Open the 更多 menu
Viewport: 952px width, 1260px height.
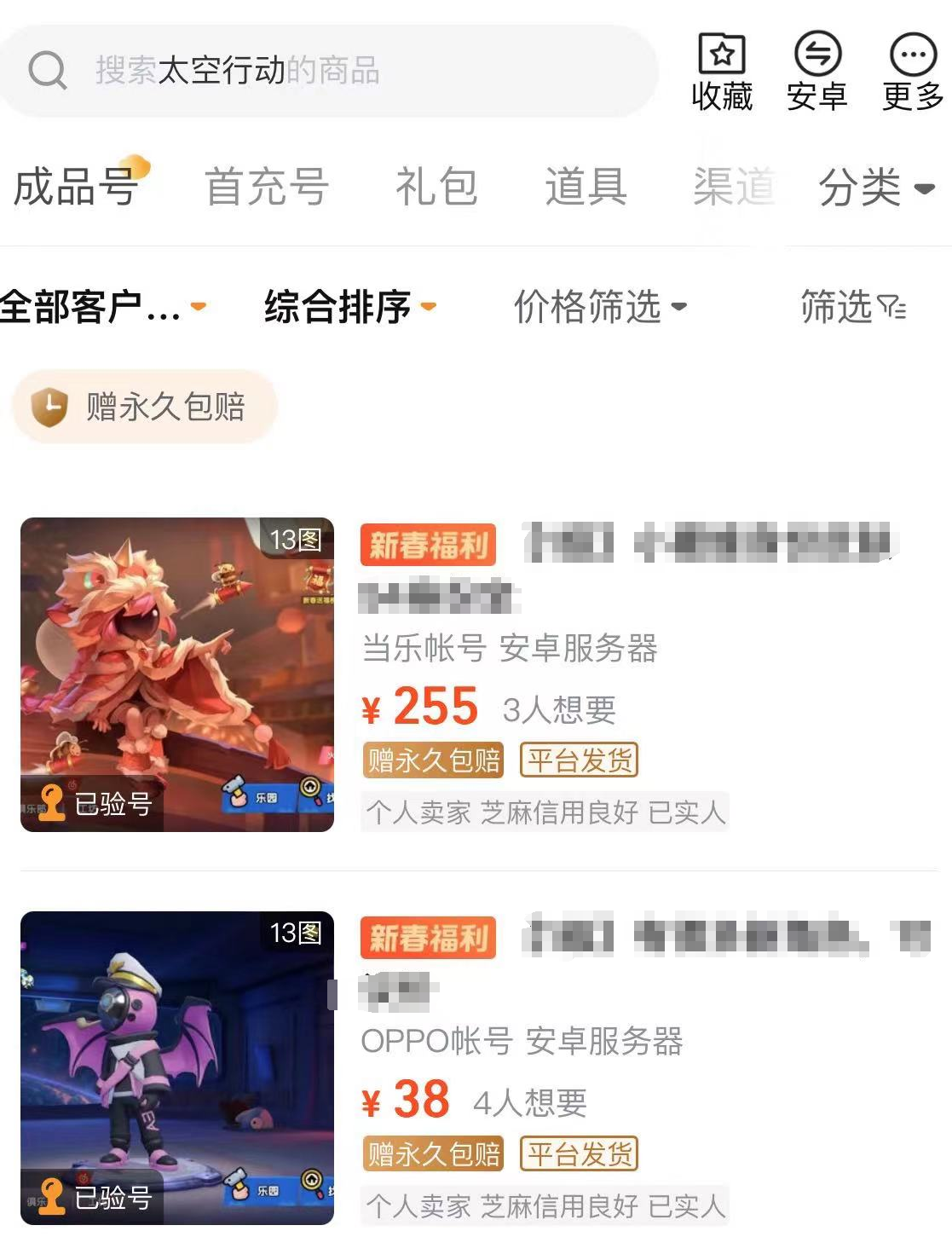912,72
